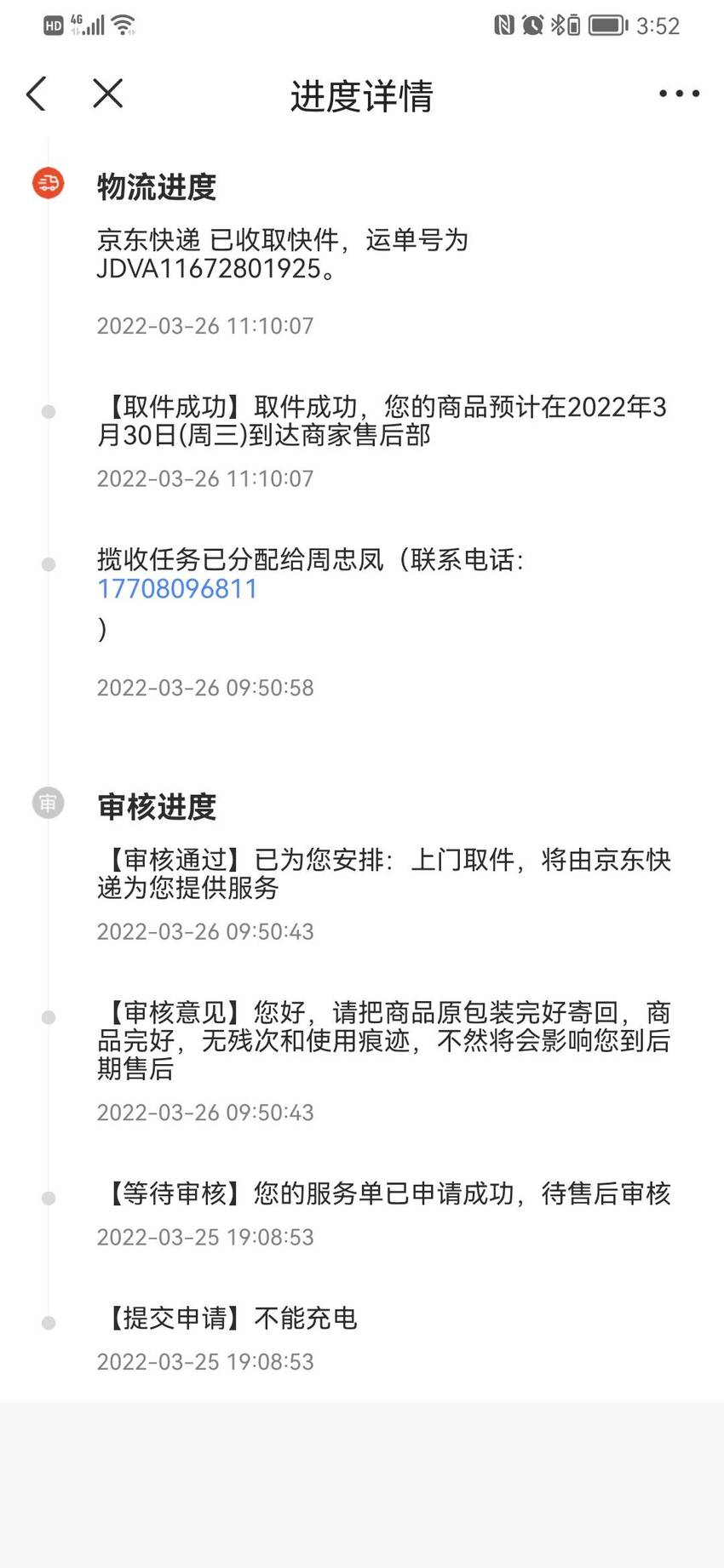The image size is (724, 1568).
Task: Call courier phone number 17708096811
Action: 177,588
